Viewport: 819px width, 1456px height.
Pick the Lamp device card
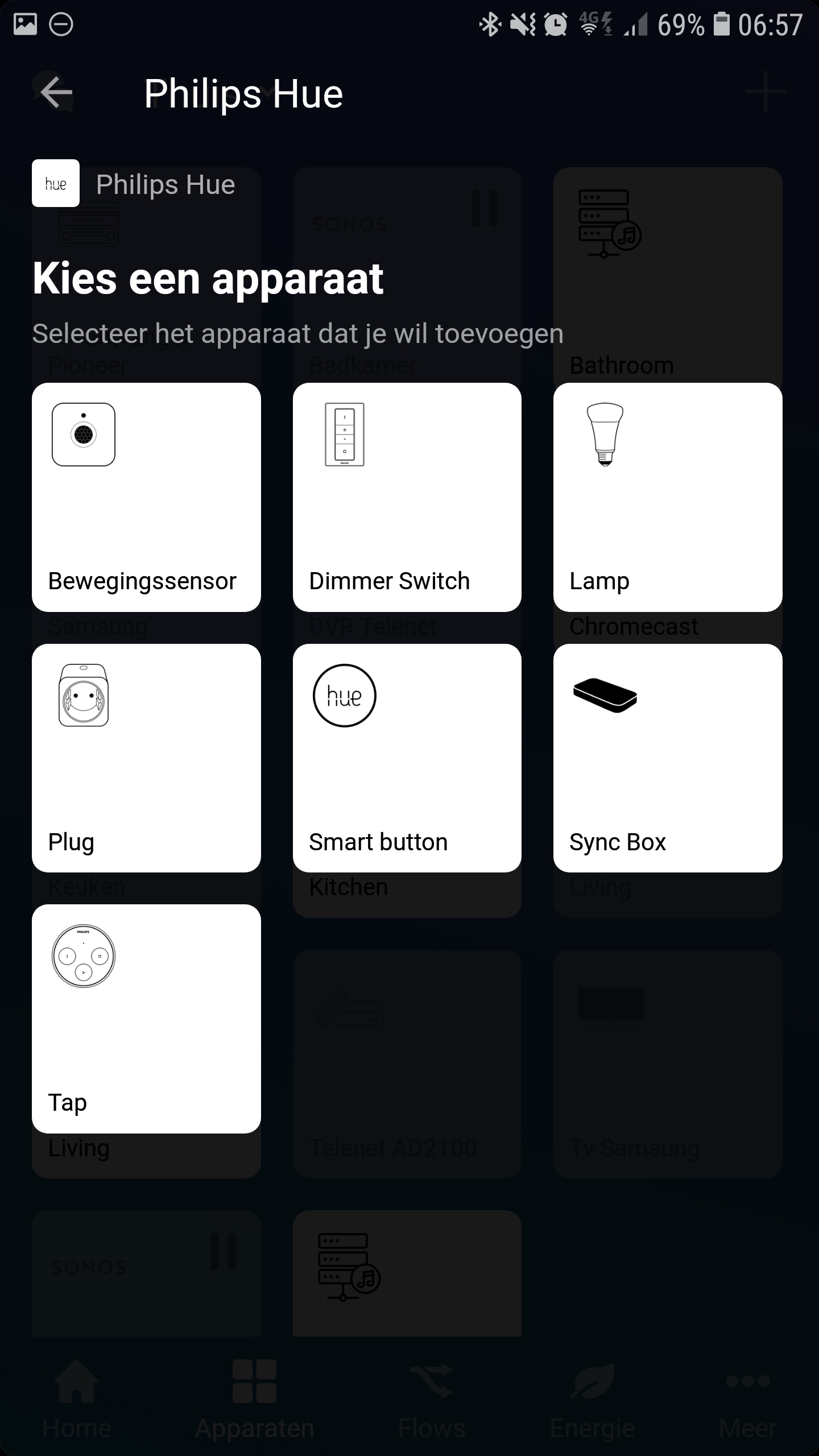tap(667, 497)
